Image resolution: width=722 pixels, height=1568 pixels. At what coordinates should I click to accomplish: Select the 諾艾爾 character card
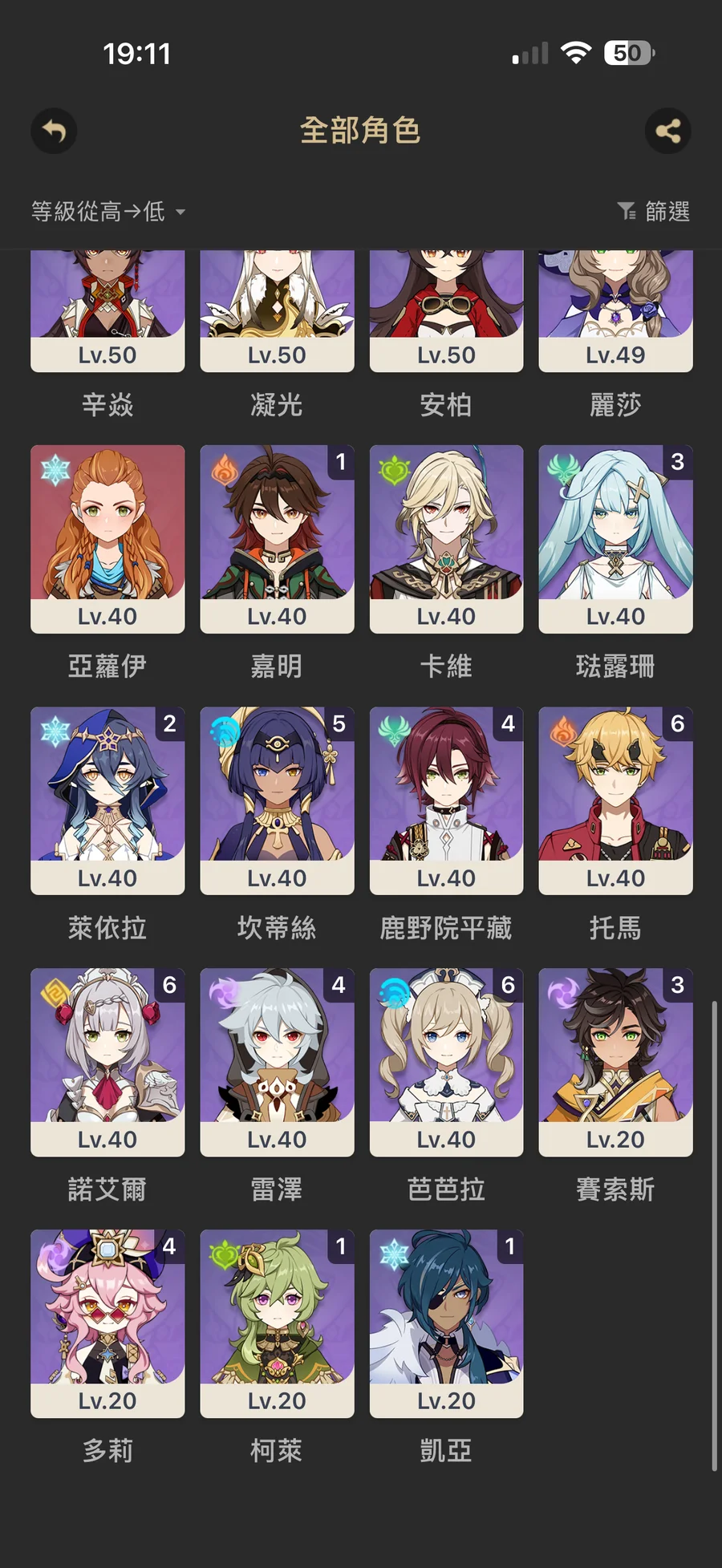pos(107,1062)
